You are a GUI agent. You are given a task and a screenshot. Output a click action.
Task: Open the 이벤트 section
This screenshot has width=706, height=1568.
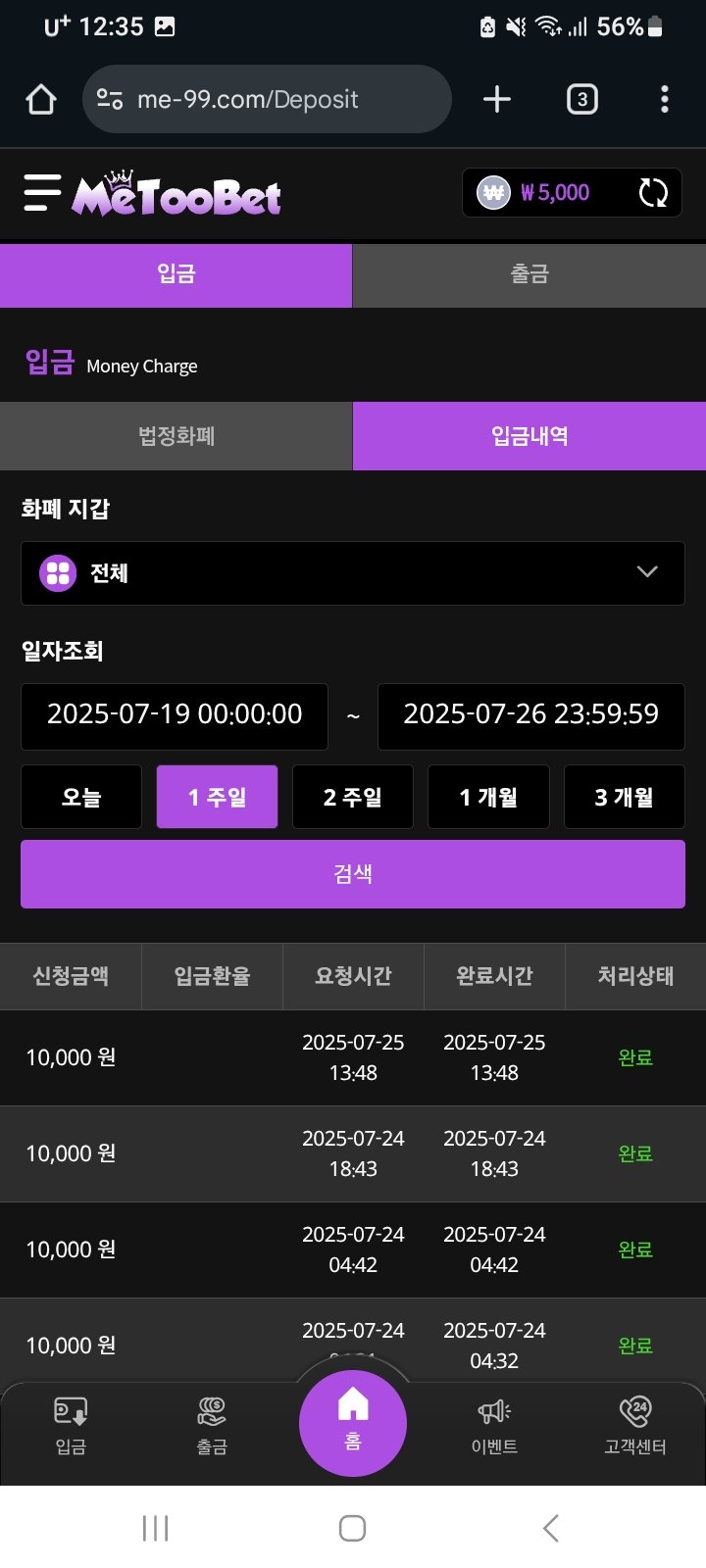point(494,1425)
